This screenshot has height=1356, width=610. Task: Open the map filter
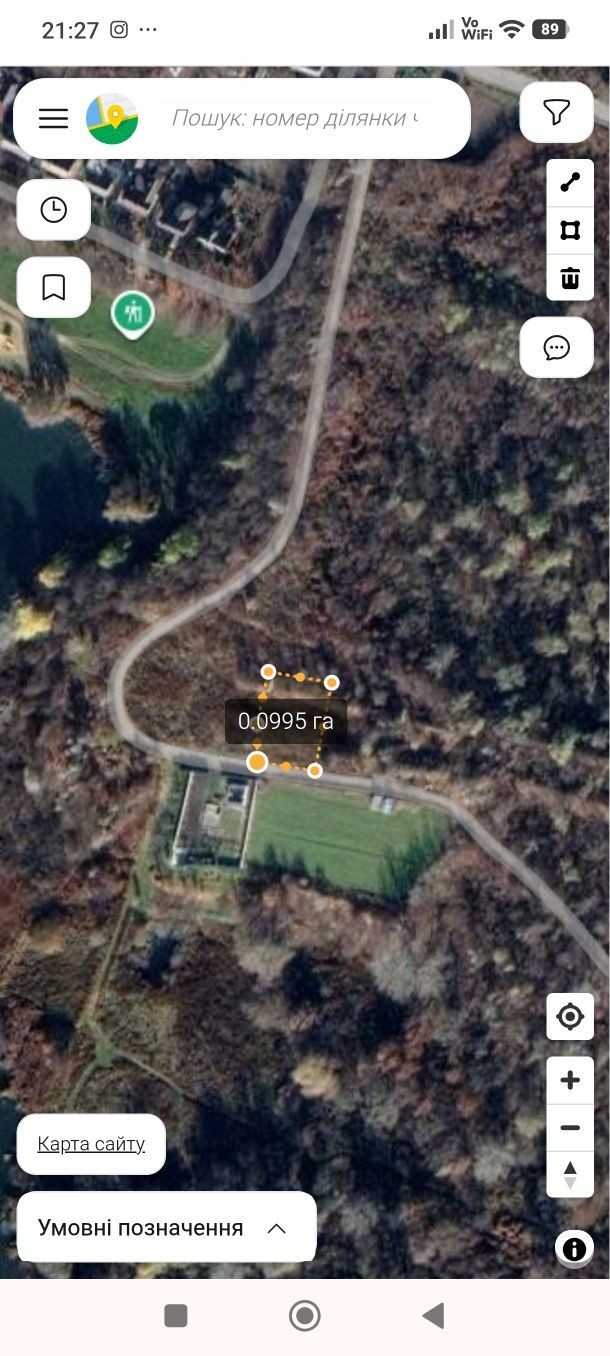point(556,112)
